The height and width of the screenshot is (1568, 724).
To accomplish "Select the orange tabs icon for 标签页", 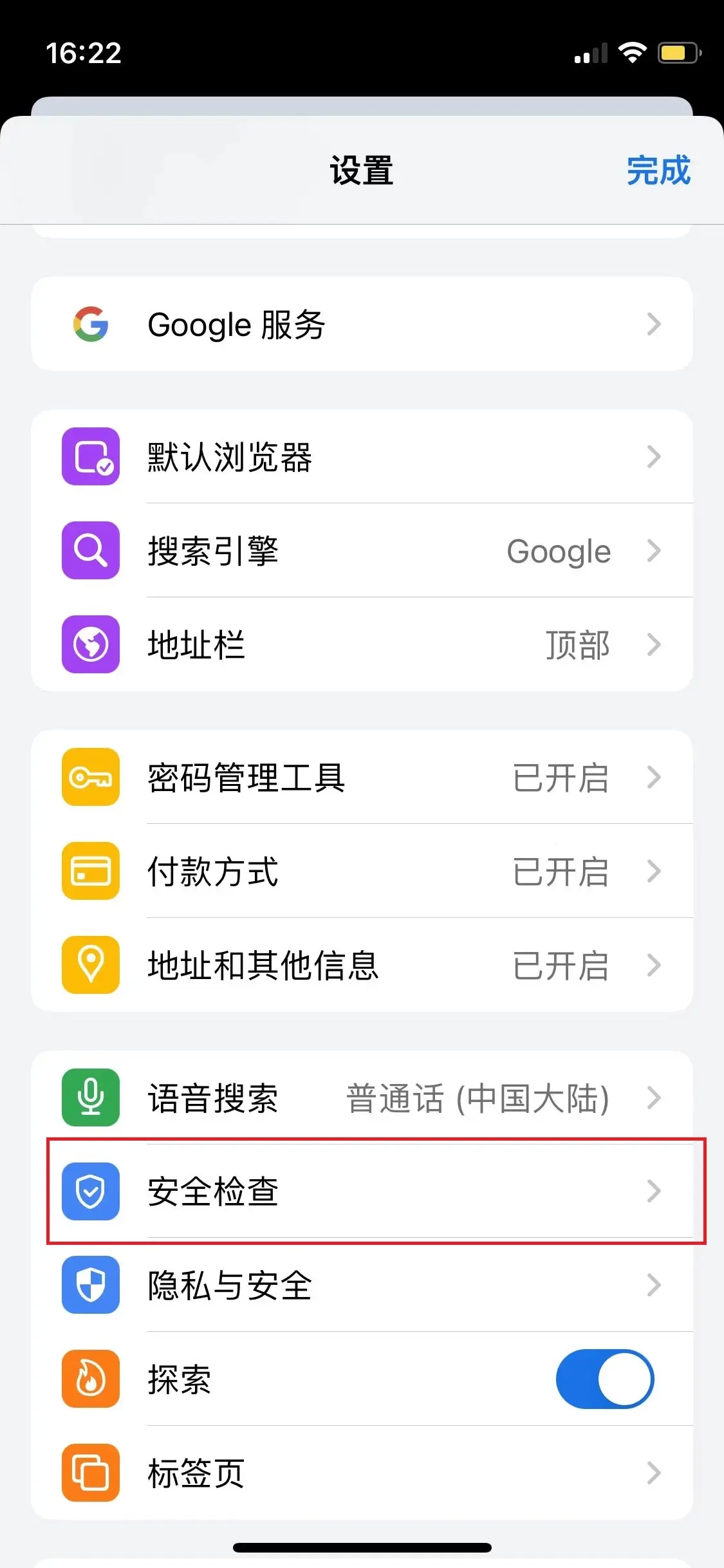I will click(90, 1473).
